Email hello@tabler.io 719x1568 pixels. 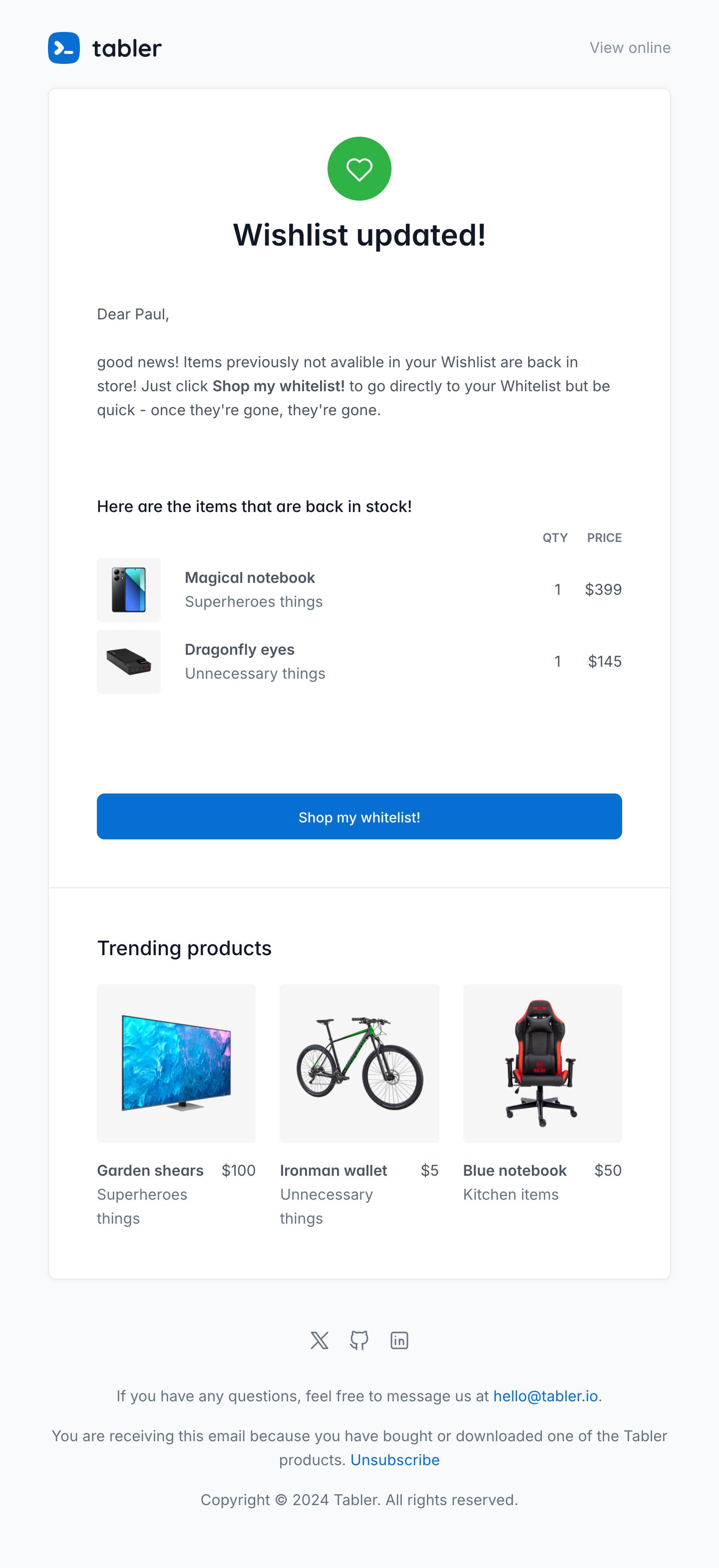(545, 1396)
